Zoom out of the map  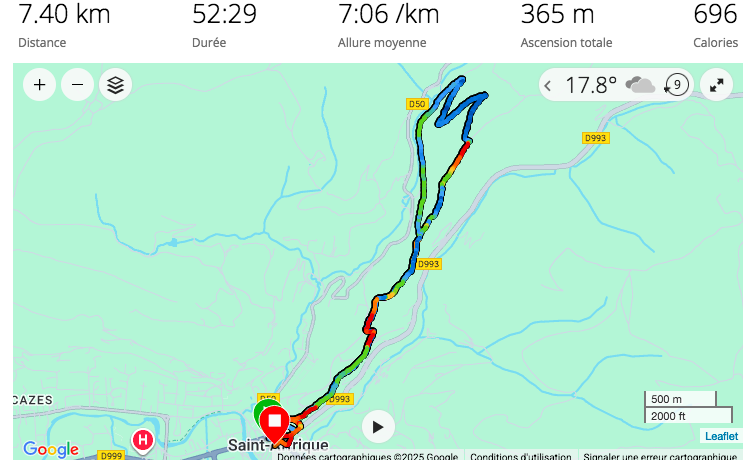(77, 85)
